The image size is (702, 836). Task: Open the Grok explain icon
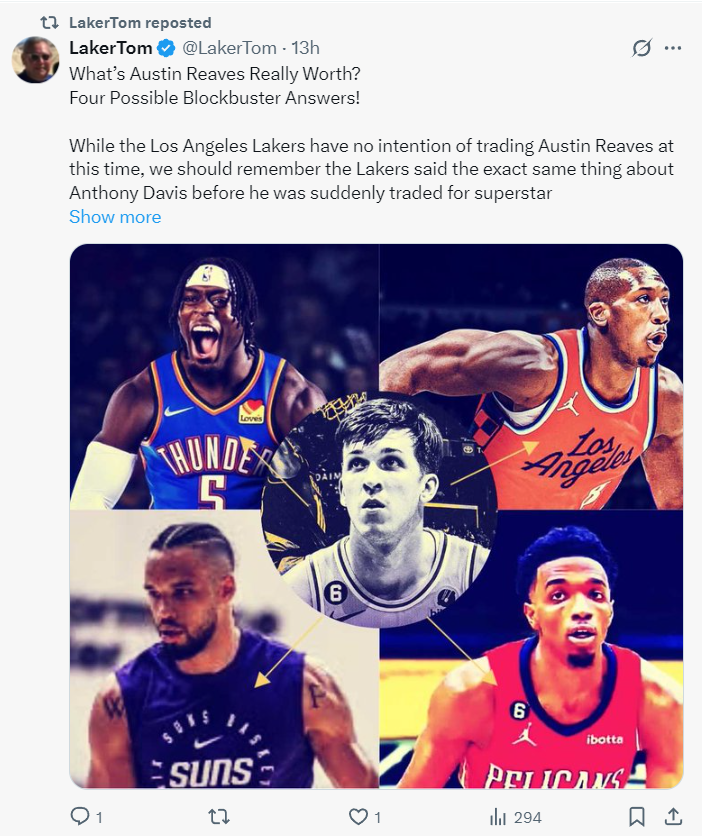coord(643,48)
